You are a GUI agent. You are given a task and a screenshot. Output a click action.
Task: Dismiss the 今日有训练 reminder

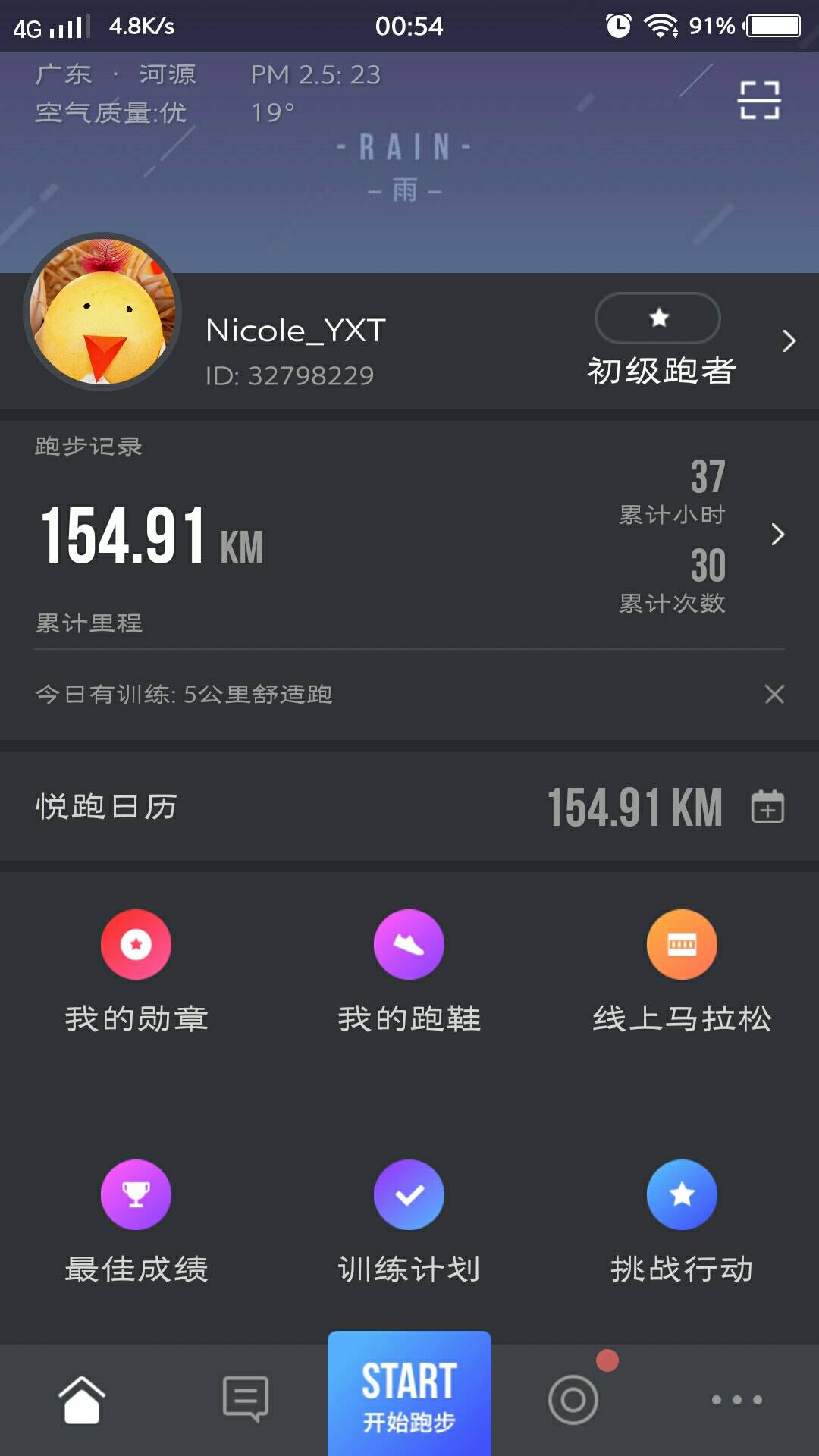click(774, 694)
